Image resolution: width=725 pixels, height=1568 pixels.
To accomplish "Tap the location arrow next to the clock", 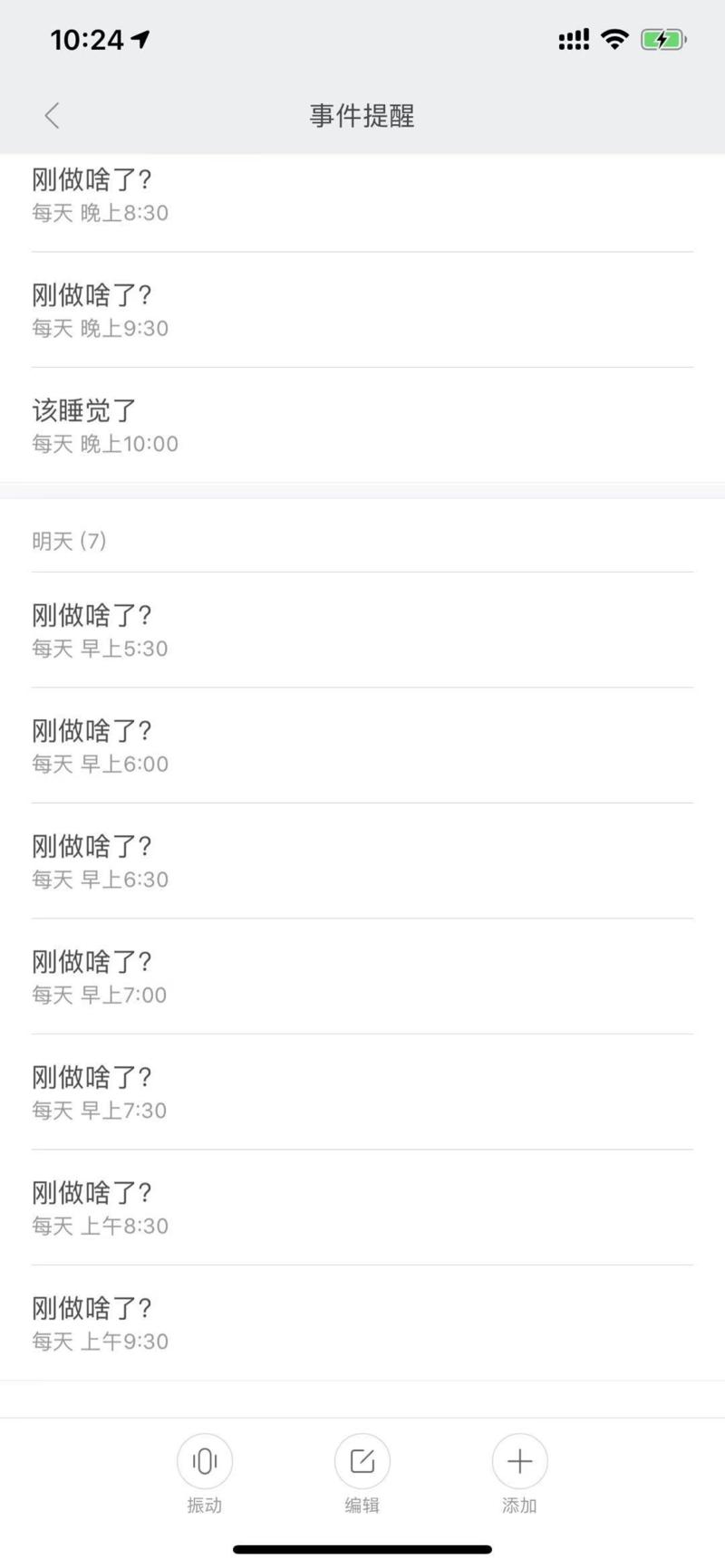I will pyautogui.click(x=140, y=38).
